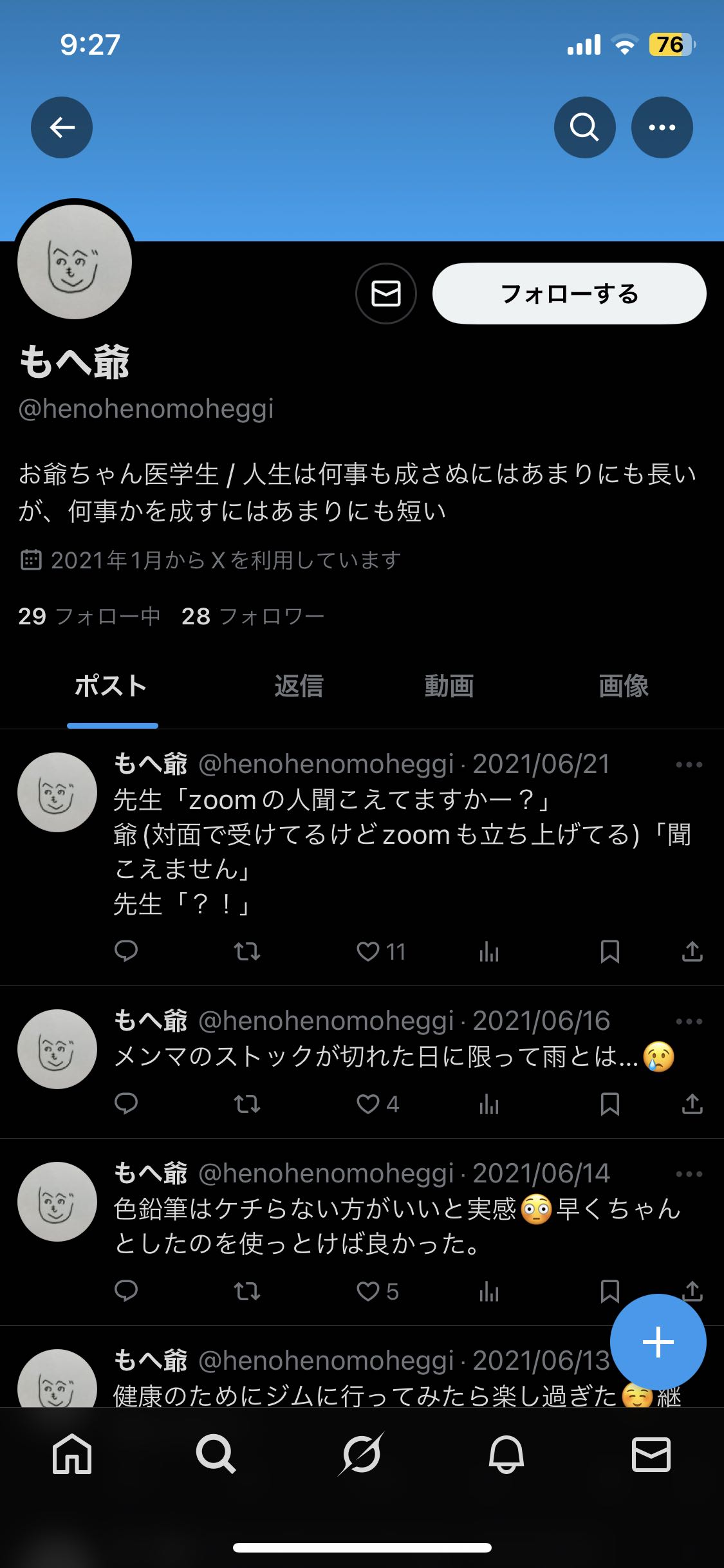Tap the フォローする button
This screenshot has height=1568, width=724.
click(569, 294)
